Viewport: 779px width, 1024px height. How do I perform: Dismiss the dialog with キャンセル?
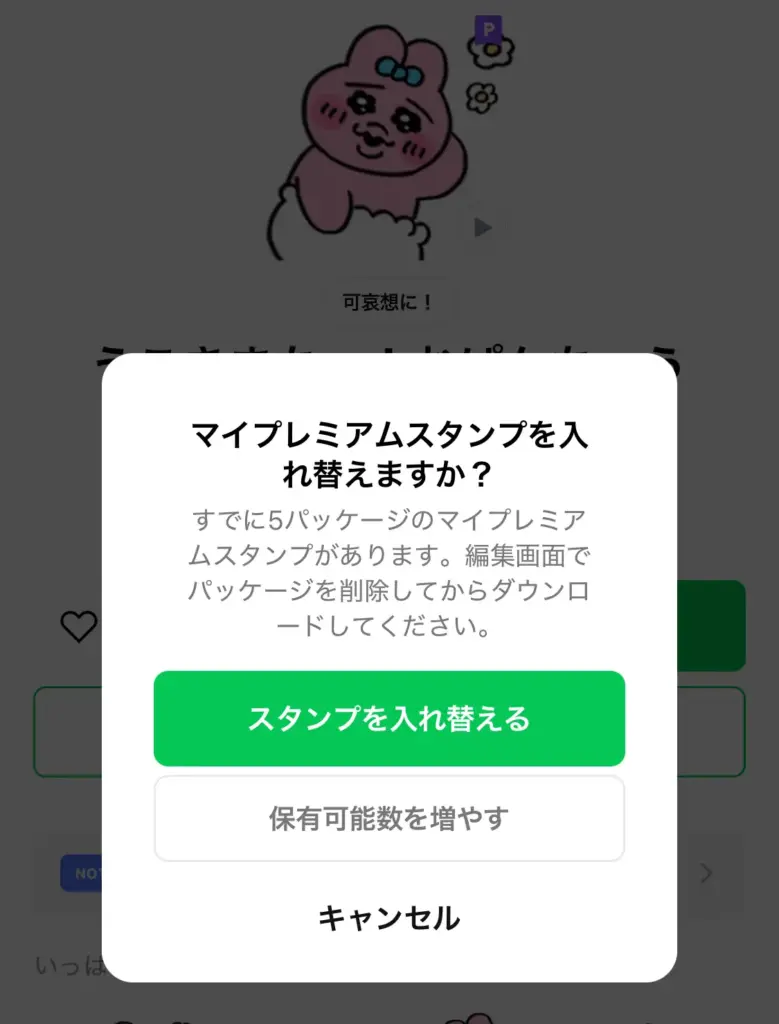pos(389,917)
